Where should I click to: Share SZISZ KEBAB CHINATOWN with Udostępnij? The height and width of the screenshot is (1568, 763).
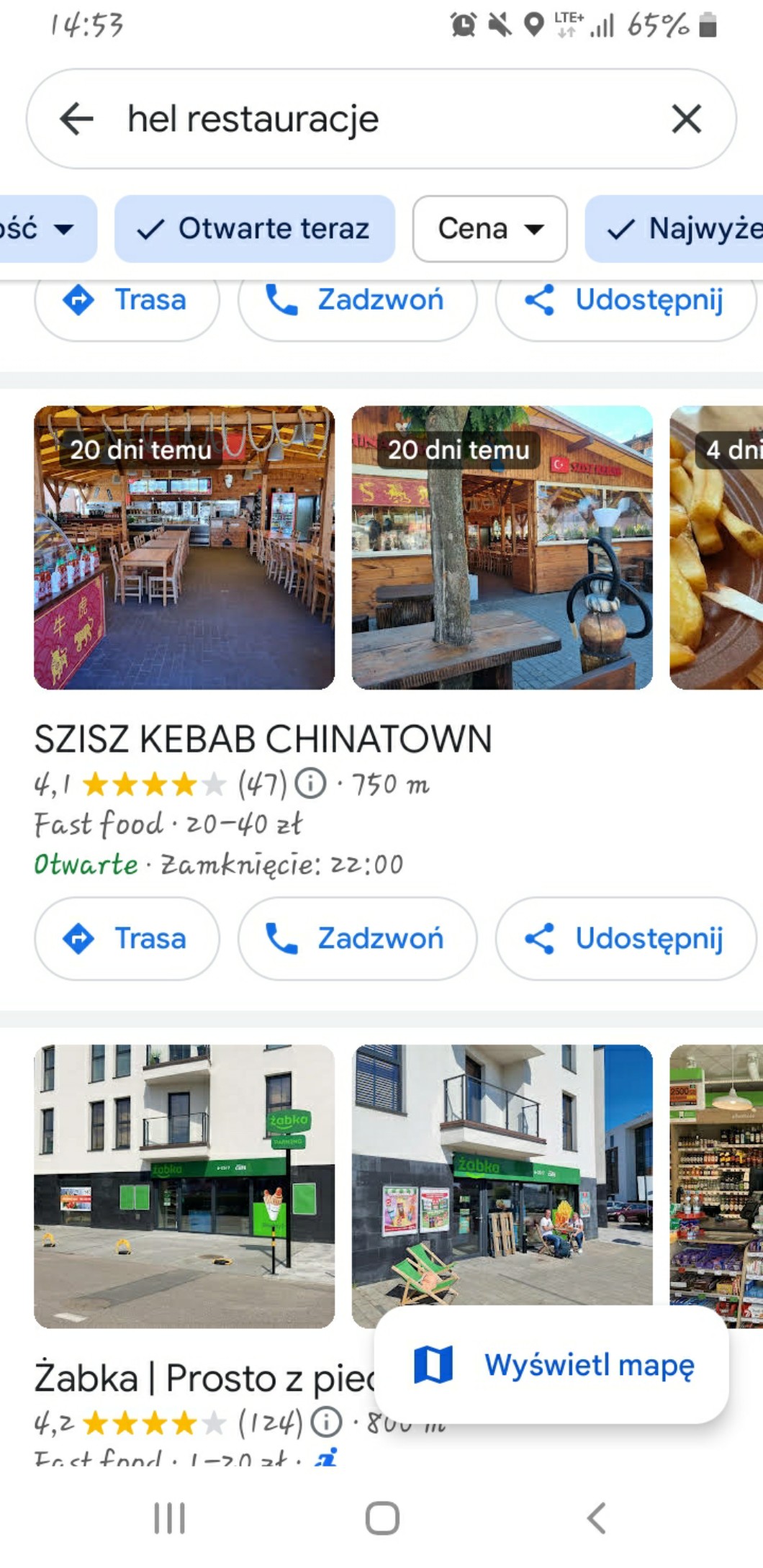625,938
